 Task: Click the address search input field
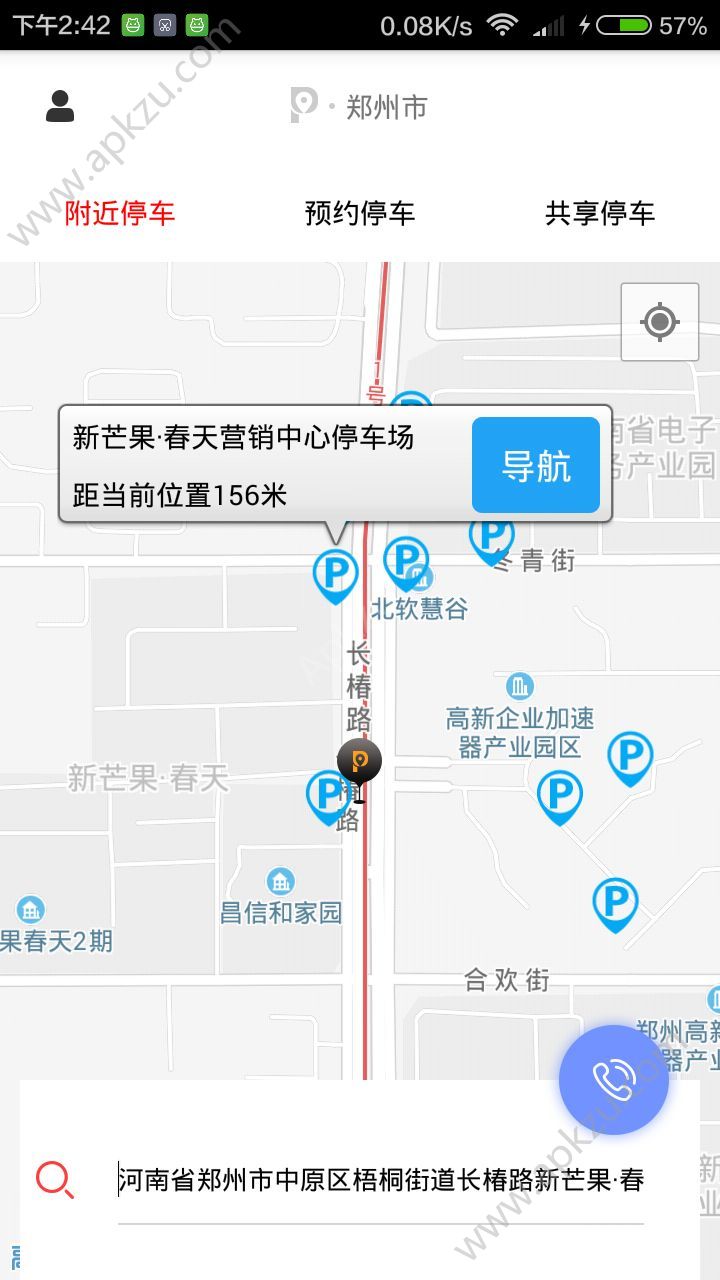point(380,1180)
